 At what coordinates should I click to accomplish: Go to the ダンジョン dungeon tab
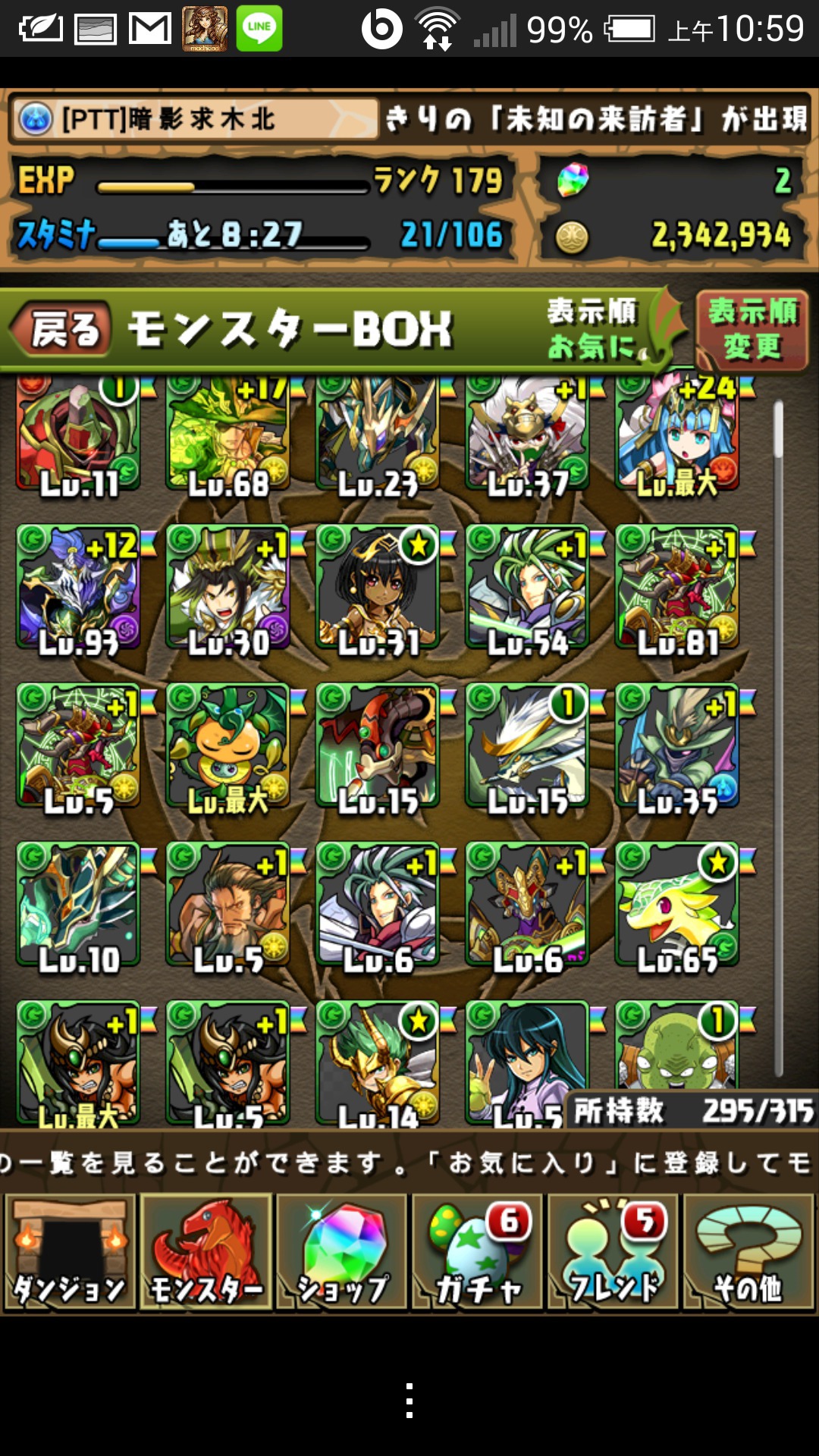(70, 1251)
